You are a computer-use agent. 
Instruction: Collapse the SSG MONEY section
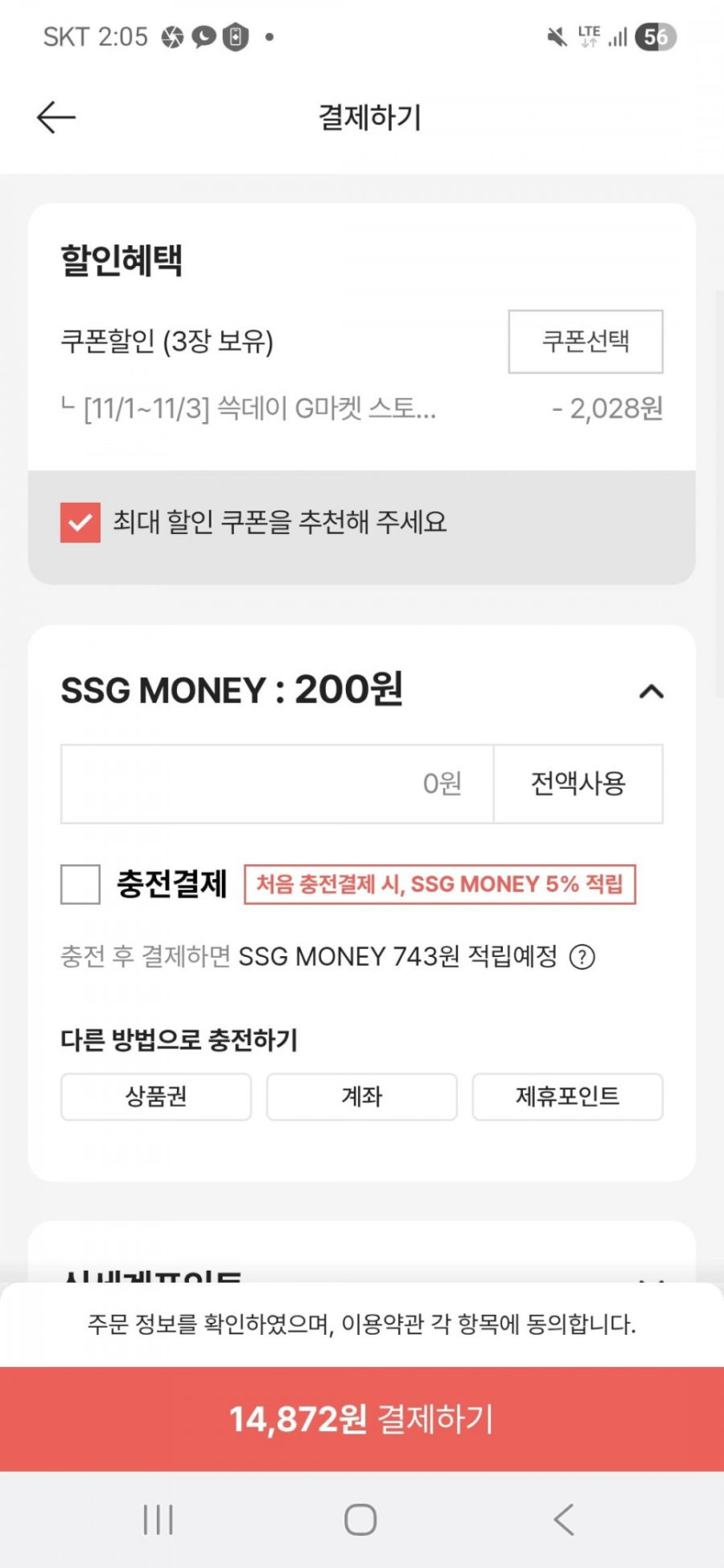pyautogui.click(x=651, y=691)
